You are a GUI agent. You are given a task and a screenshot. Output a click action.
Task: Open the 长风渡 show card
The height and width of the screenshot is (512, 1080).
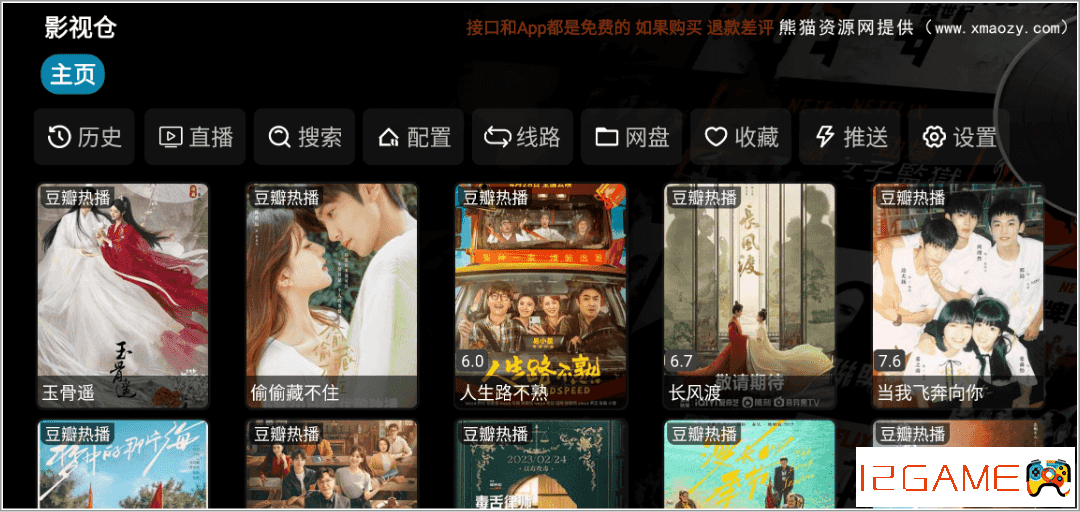750,296
